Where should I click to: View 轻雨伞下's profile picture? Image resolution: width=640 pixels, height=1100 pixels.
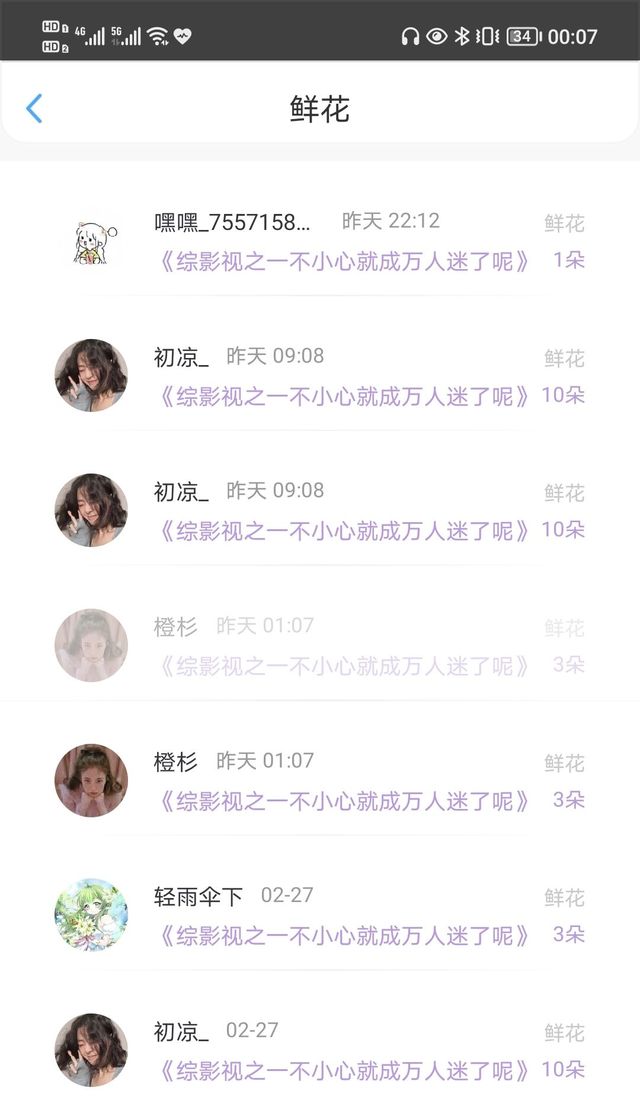coord(92,915)
